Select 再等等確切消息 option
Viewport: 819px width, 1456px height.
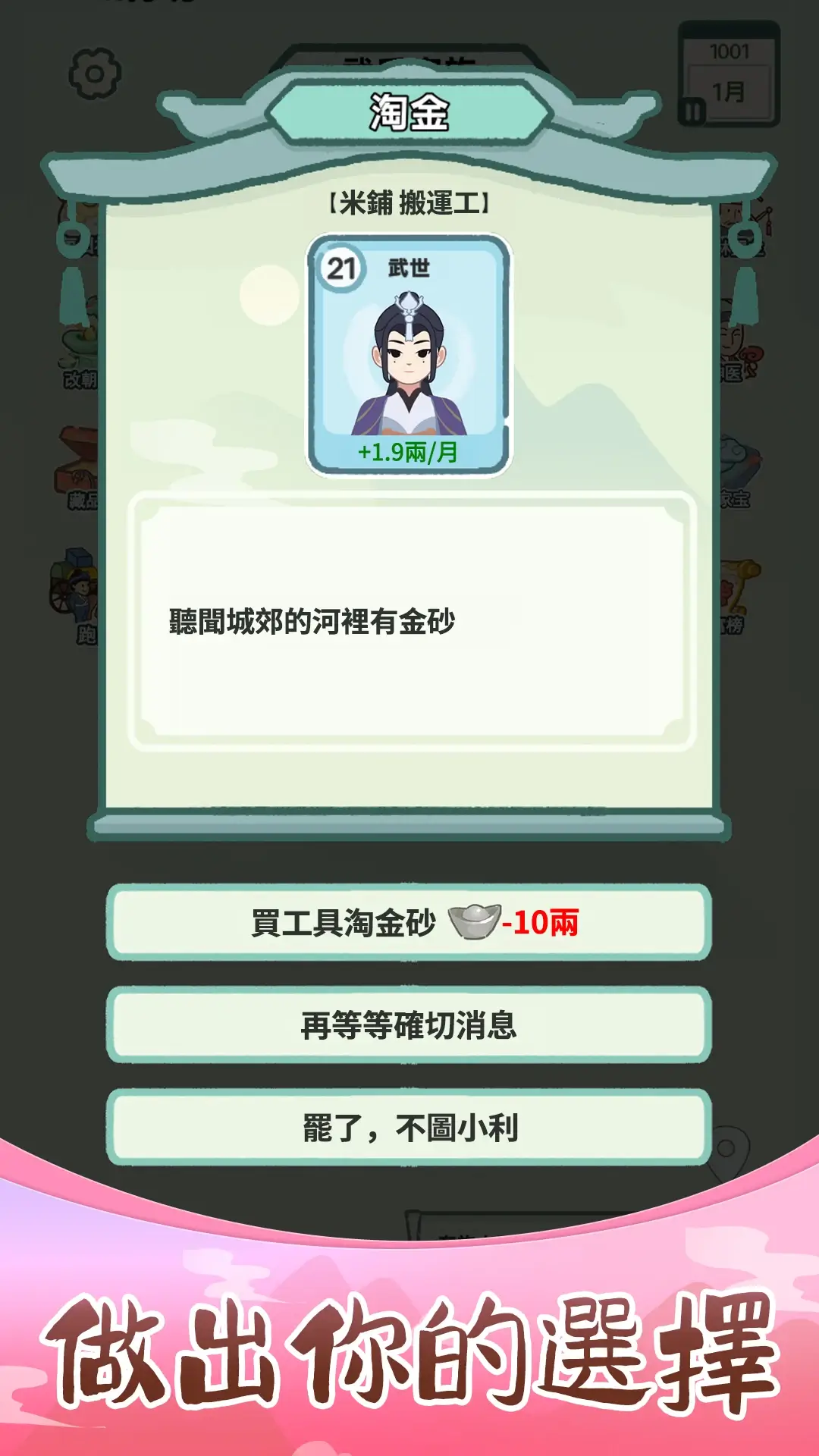point(409,1025)
